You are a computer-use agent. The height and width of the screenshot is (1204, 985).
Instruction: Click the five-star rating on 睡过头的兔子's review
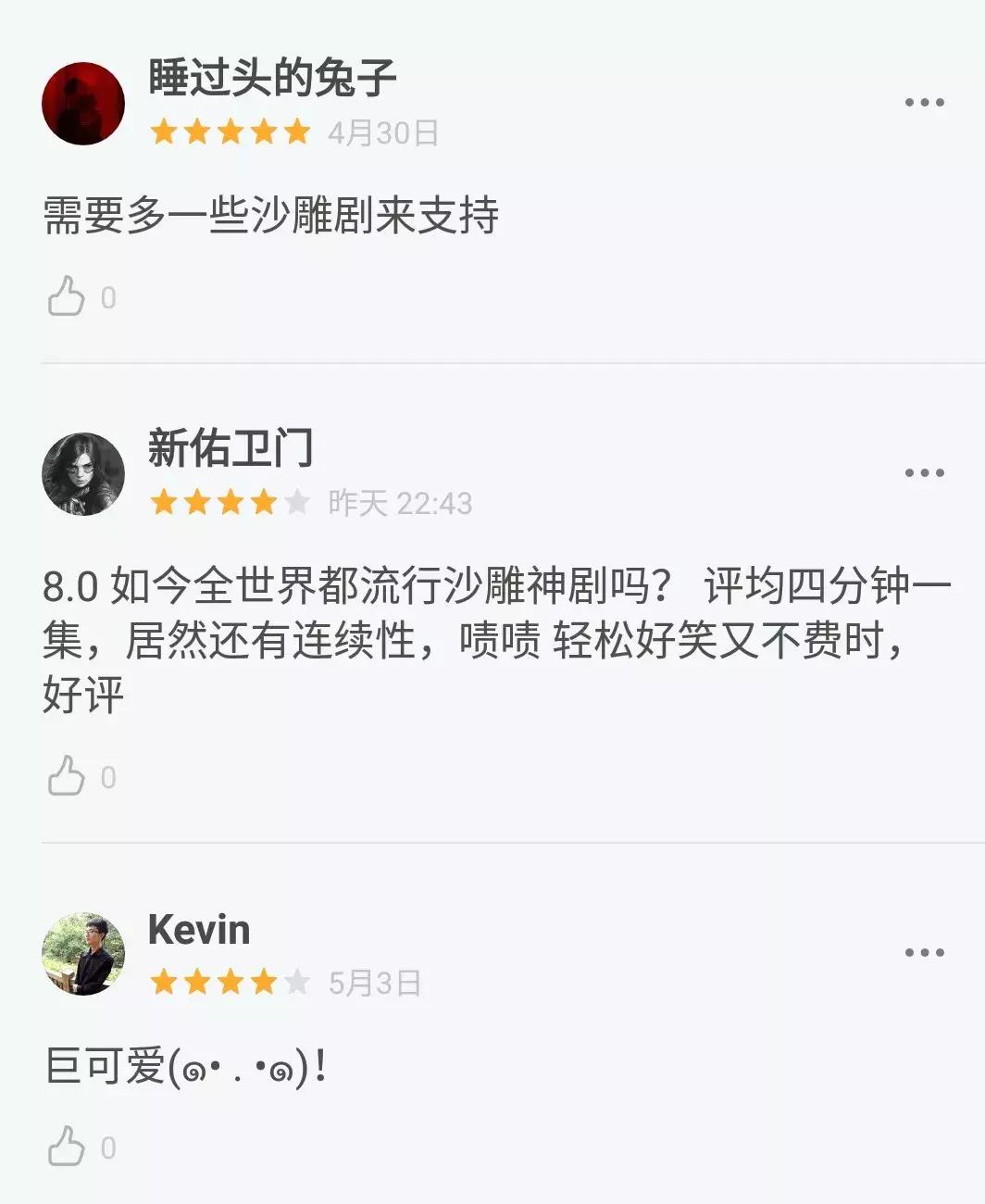point(227,132)
